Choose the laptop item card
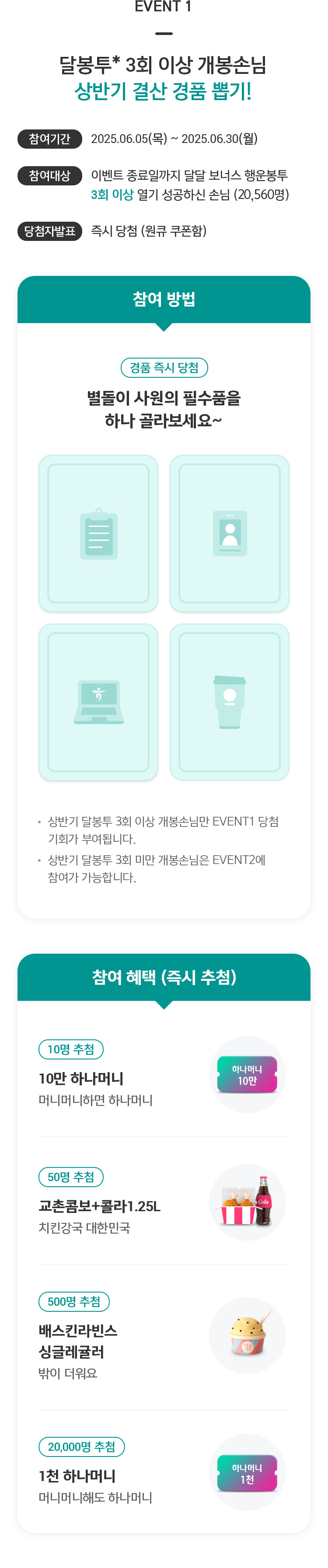 [x=98, y=702]
